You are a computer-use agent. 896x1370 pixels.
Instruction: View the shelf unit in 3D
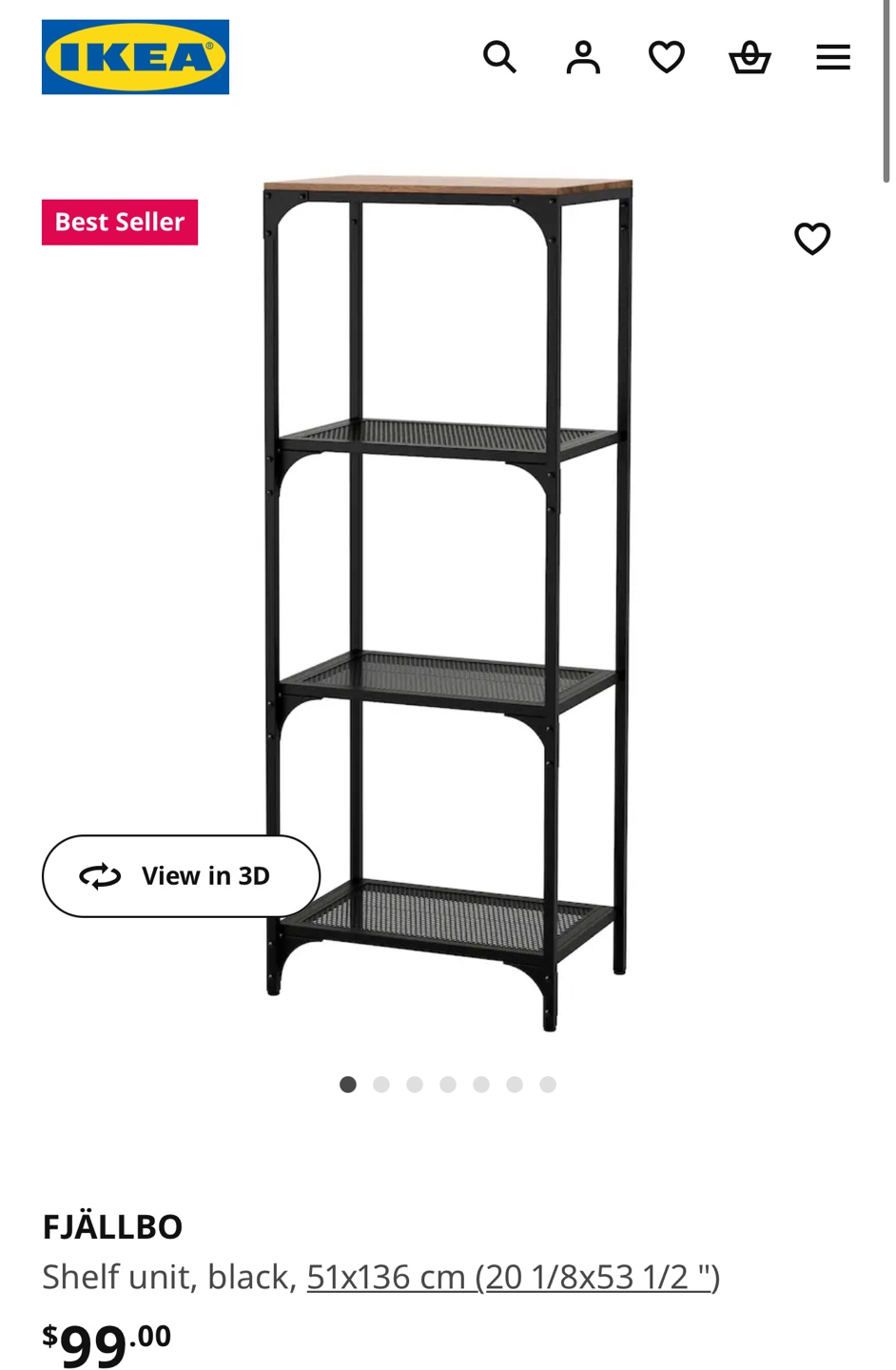(181, 875)
